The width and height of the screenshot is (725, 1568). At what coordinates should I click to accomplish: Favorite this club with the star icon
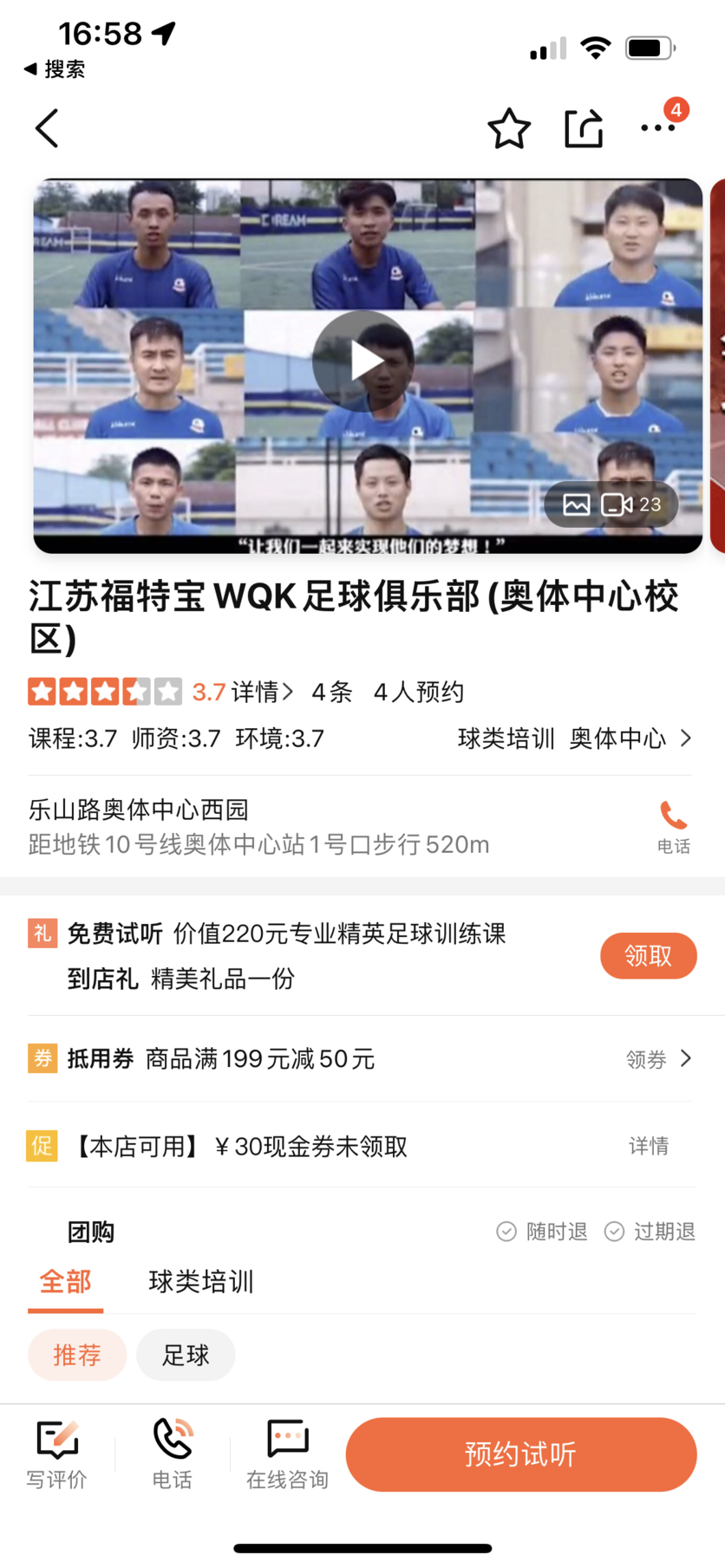(x=509, y=129)
